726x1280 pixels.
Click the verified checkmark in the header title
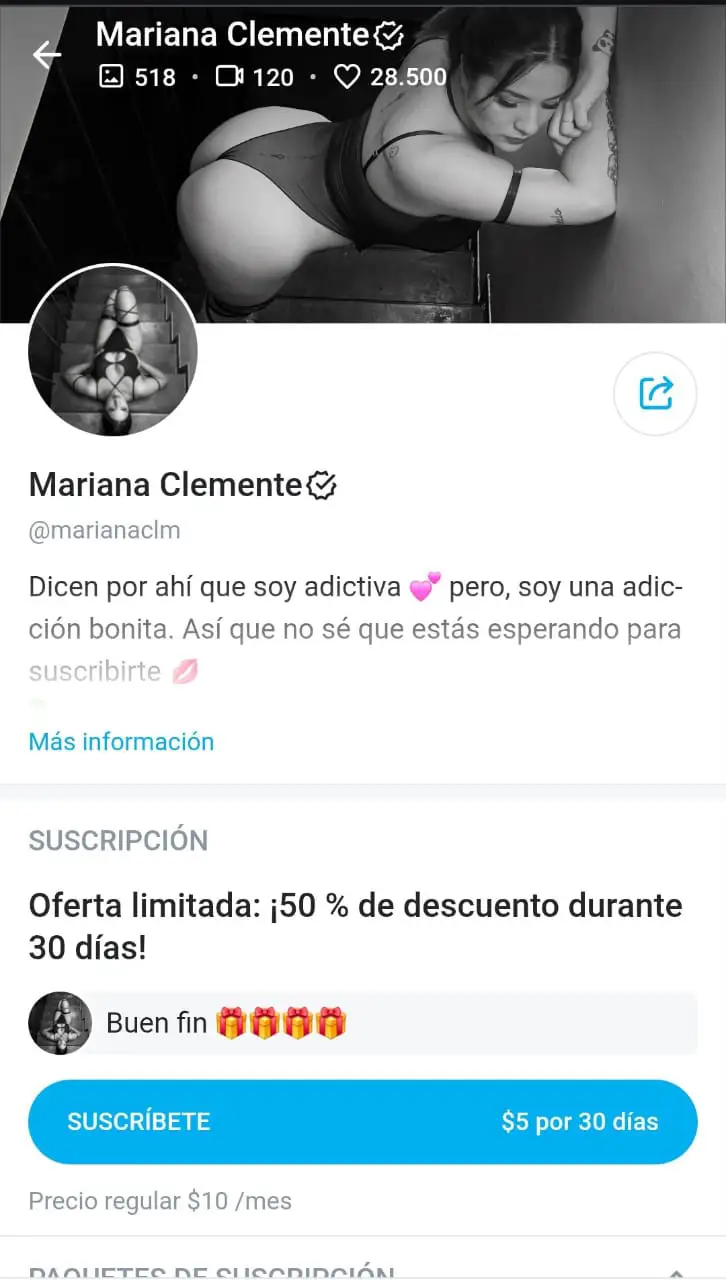point(388,34)
